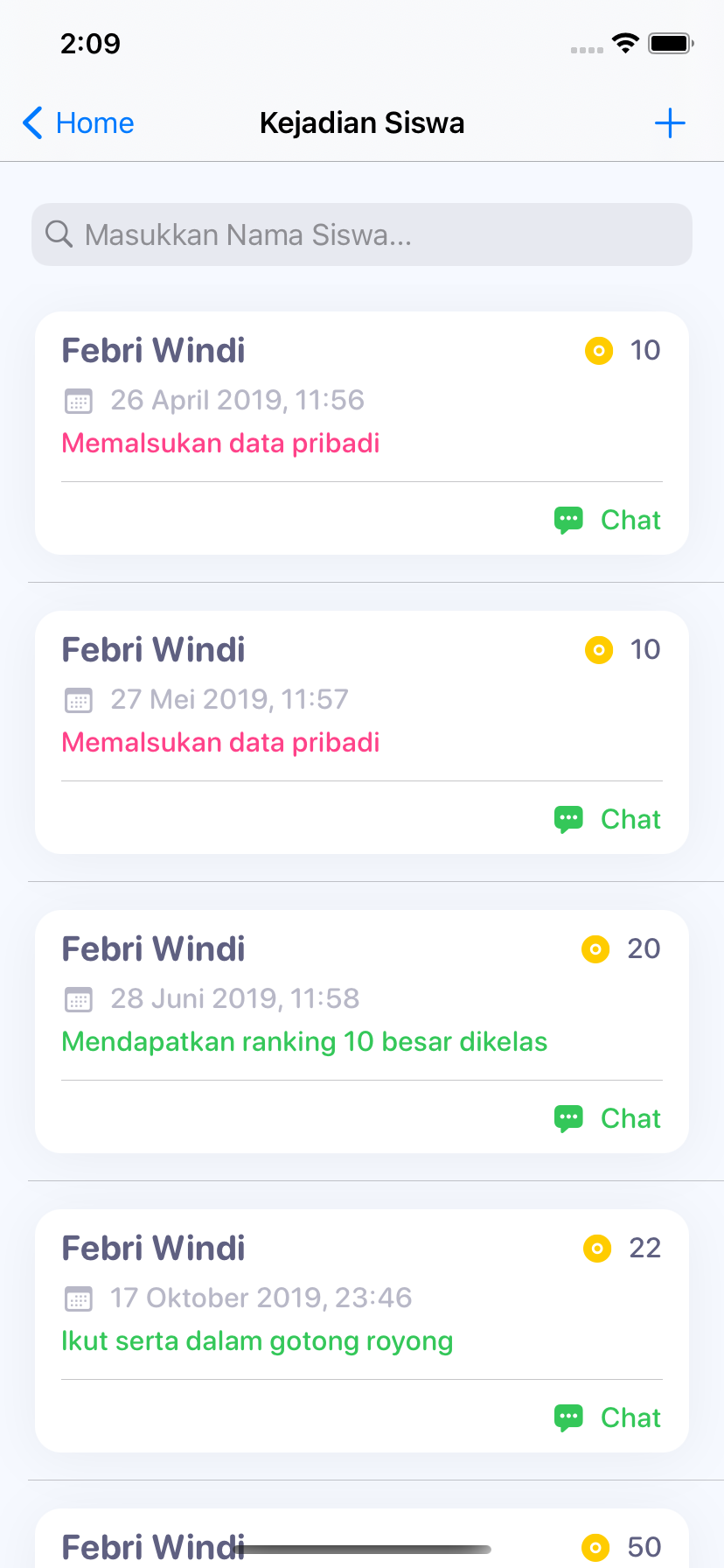Go back to Home
The height and width of the screenshot is (1568, 724).
78,123
